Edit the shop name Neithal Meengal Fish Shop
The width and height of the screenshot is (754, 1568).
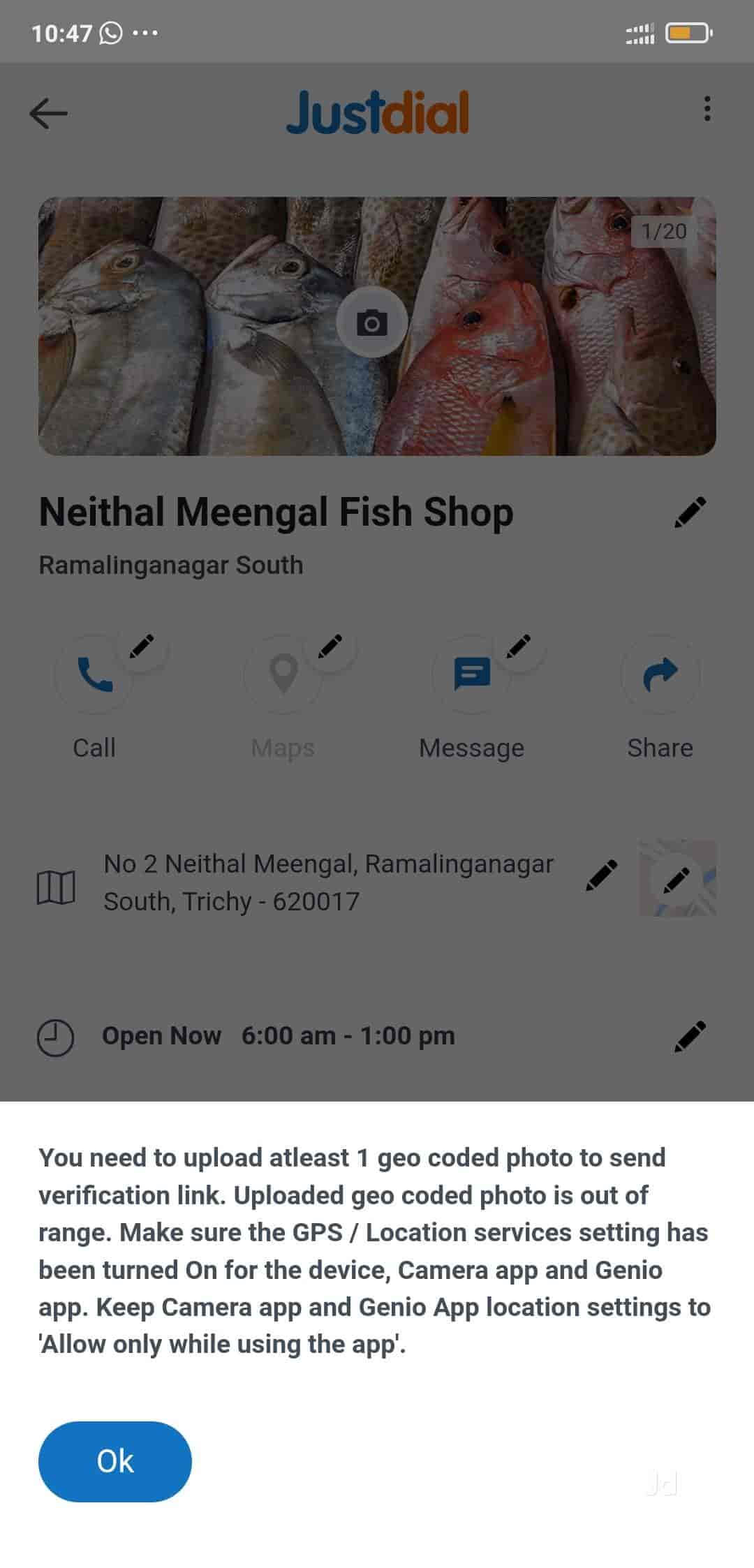tap(690, 512)
